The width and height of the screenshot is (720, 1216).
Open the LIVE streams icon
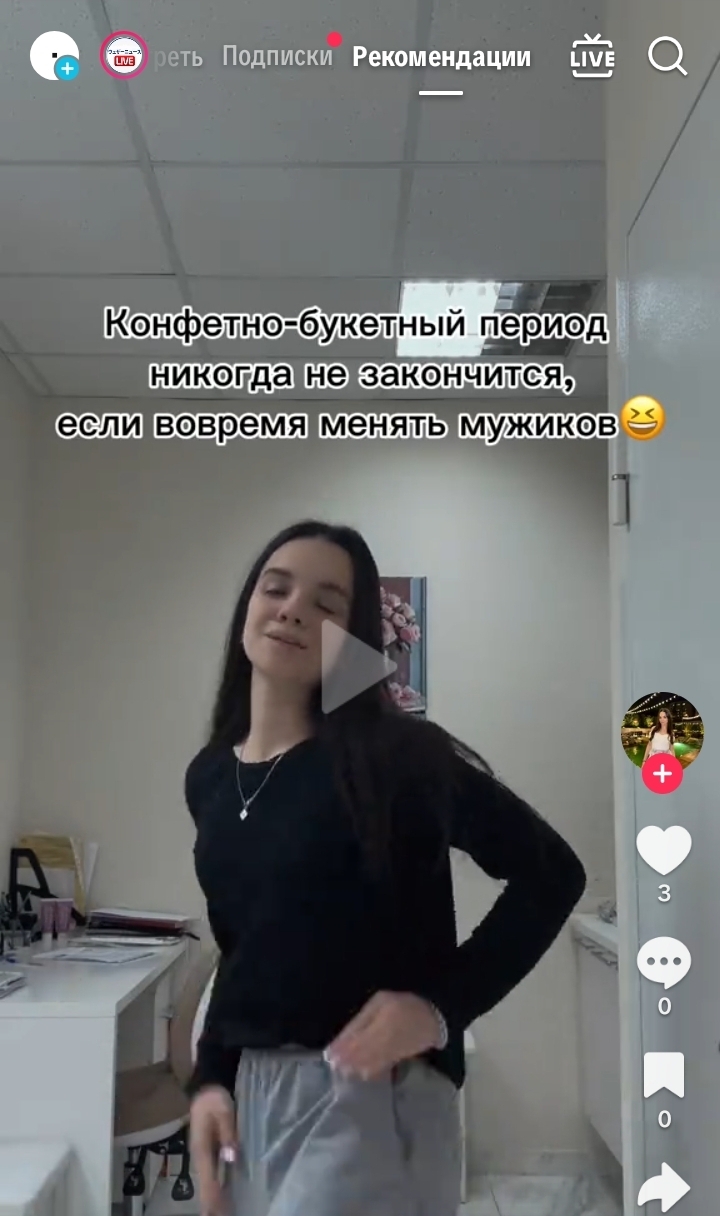(592, 56)
